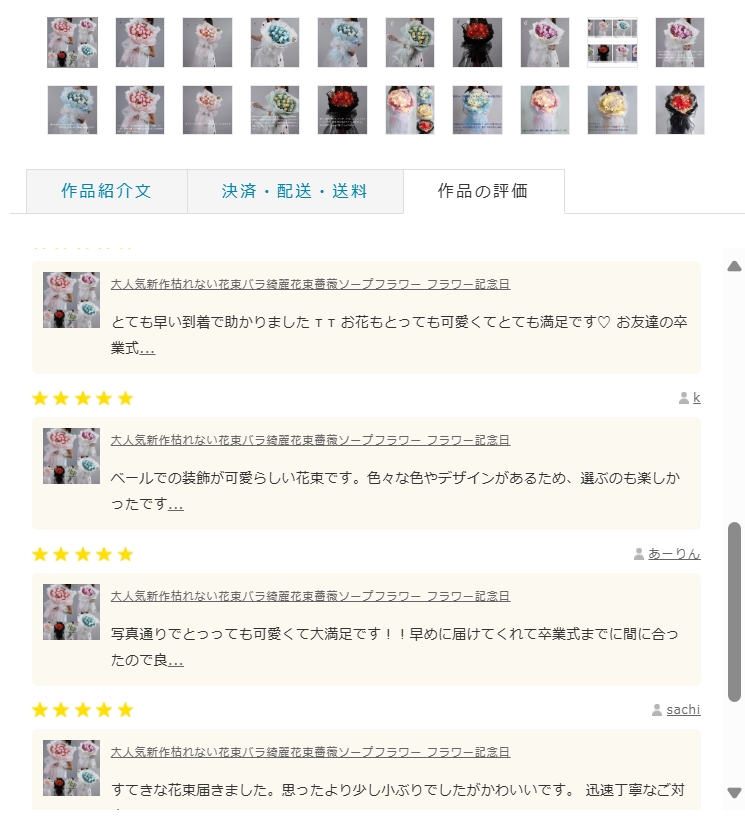Select the 作品の評価 tab

[x=483, y=191]
